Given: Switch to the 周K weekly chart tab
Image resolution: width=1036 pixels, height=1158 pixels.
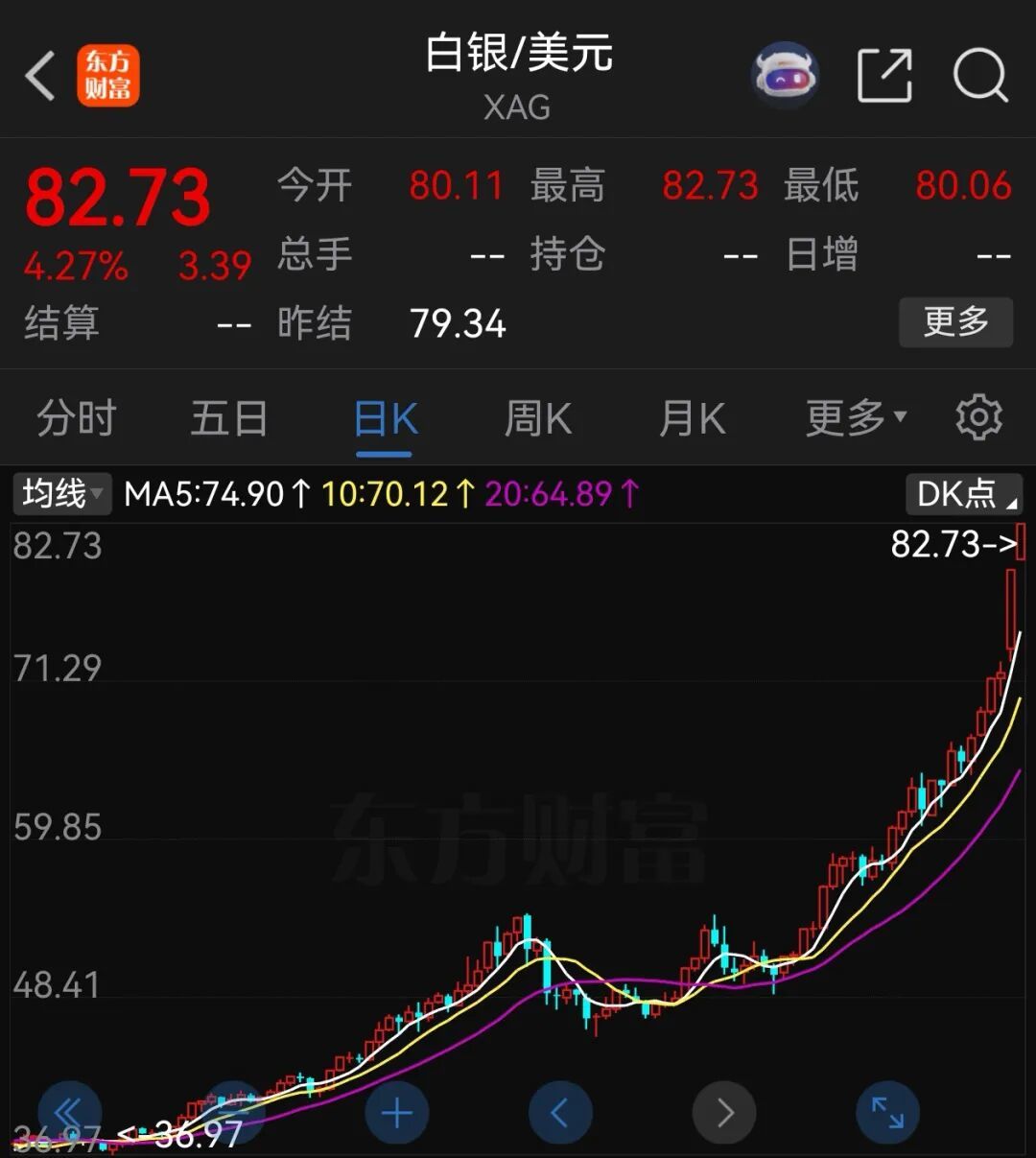Looking at the screenshot, I should coord(537,417).
